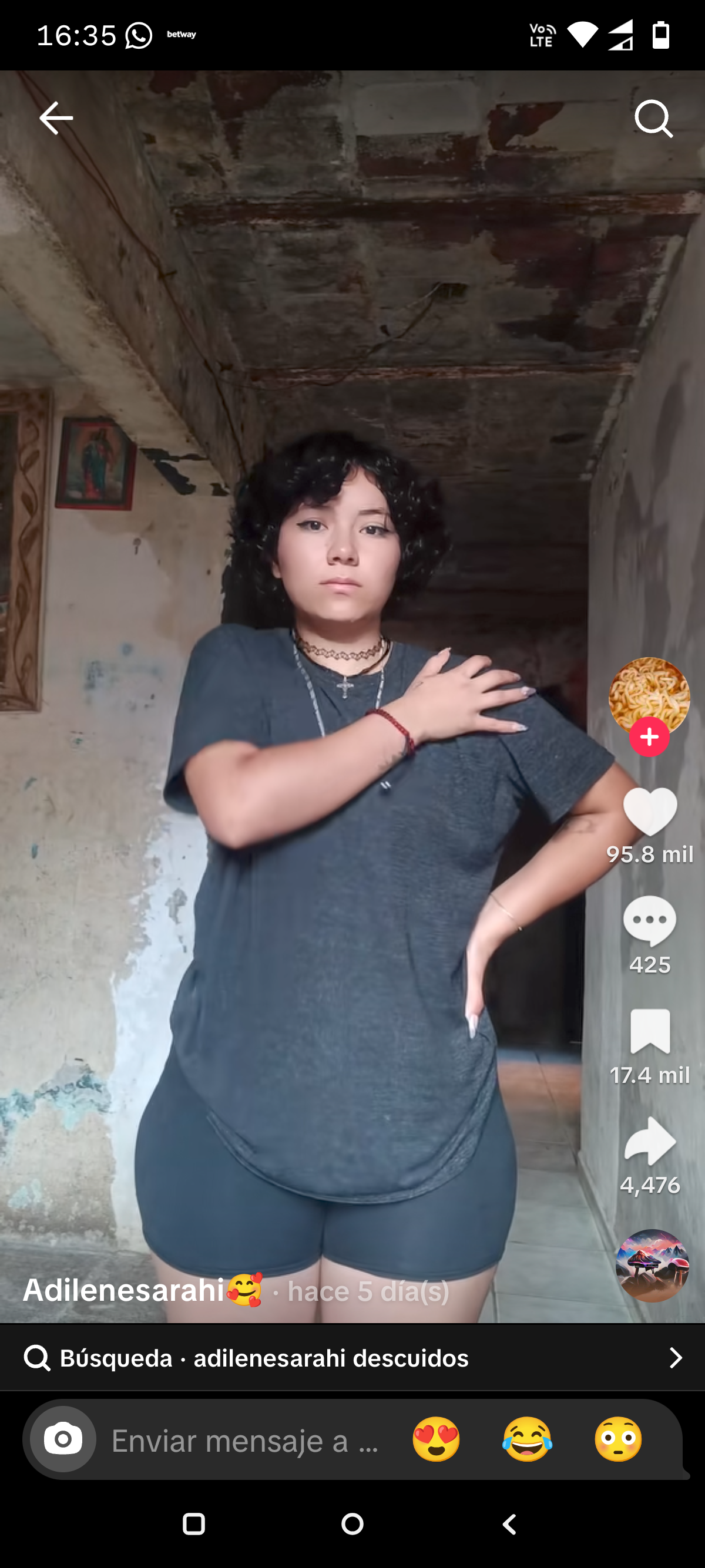Screen dimensions: 705x1568
Task: Open search with the magnifier icon
Action: point(653,119)
